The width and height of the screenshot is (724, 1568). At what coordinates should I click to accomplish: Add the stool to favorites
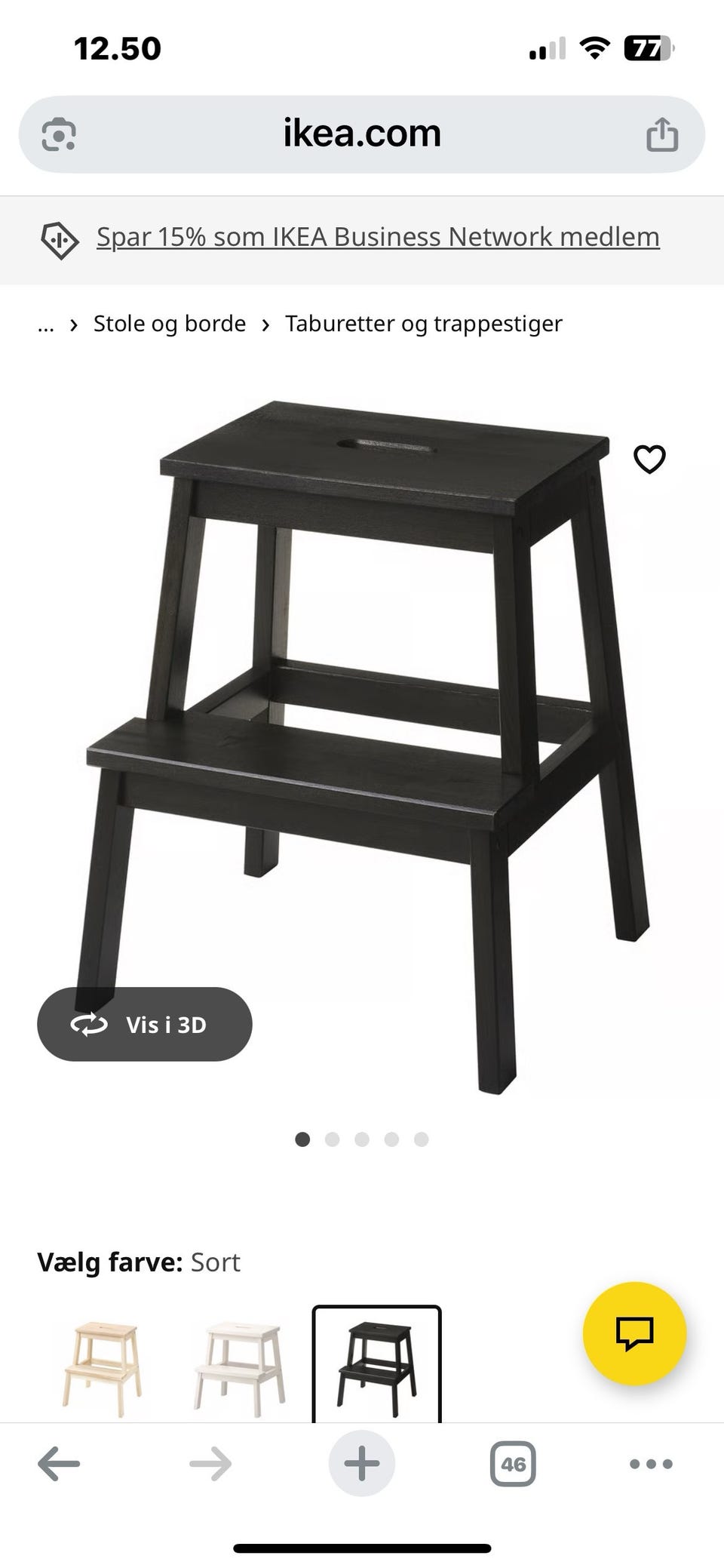(x=649, y=459)
